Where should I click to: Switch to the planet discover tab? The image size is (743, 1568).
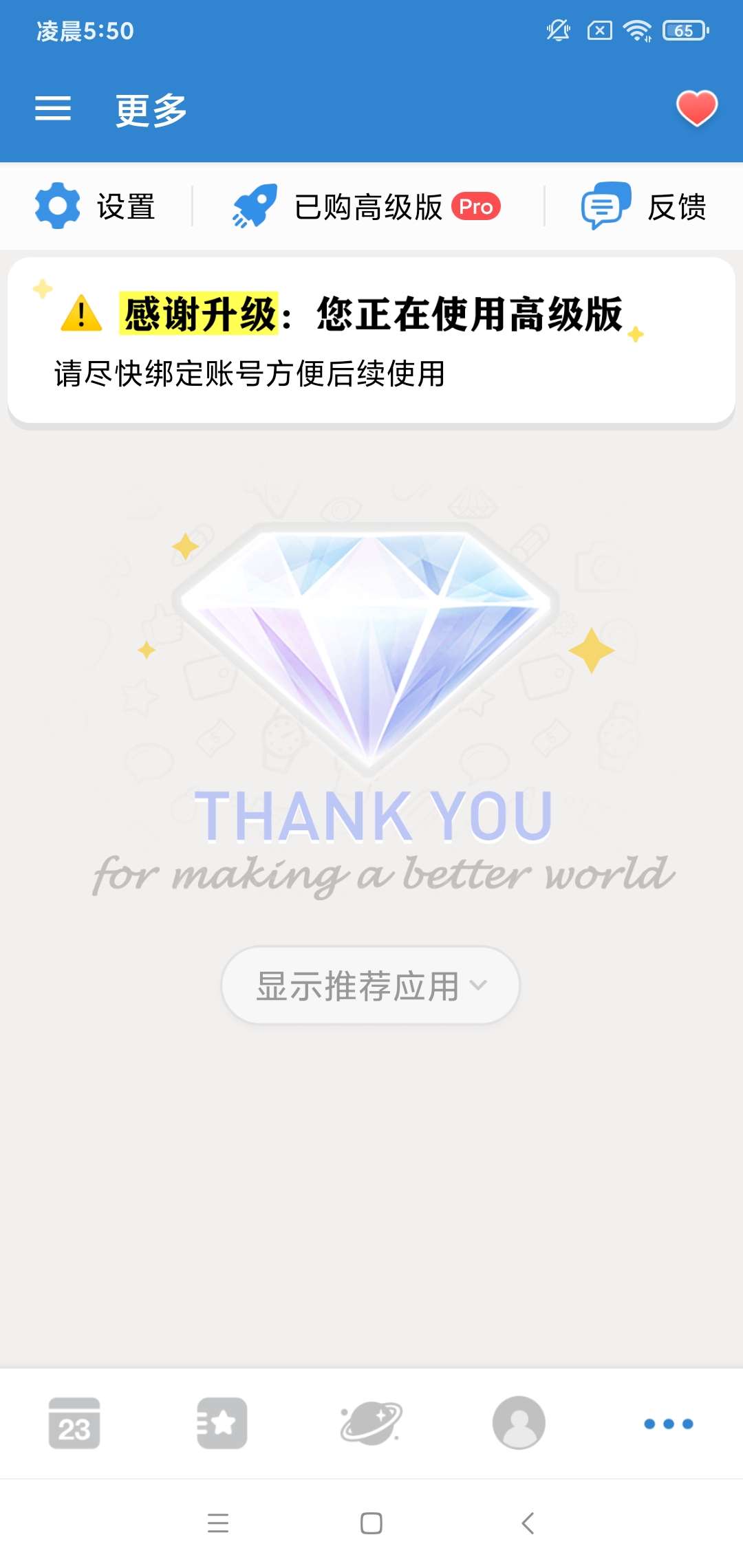pyautogui.click(x=371, y=1423)
